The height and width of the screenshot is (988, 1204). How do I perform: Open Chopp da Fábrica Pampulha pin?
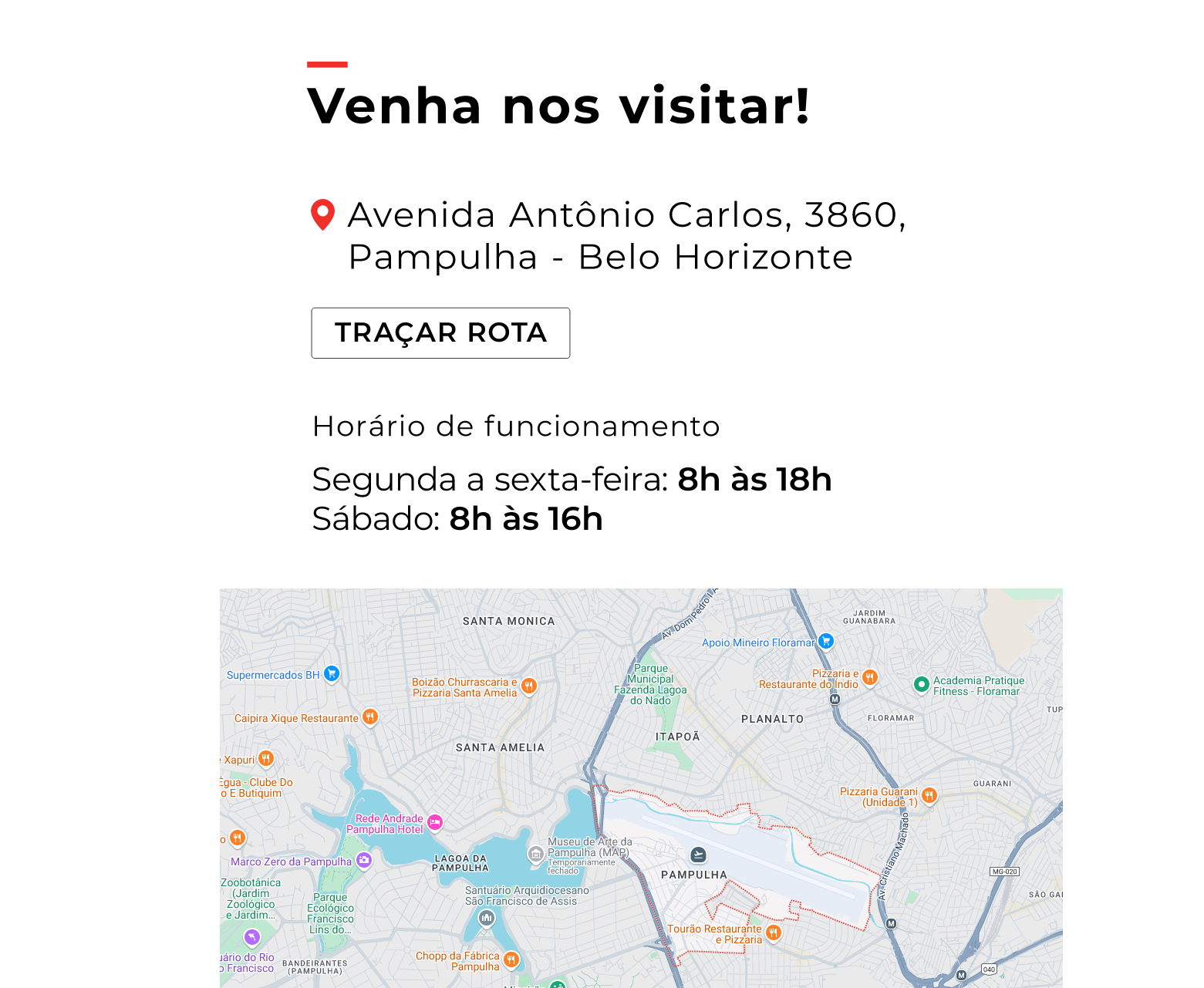click(x=511, y=959)
